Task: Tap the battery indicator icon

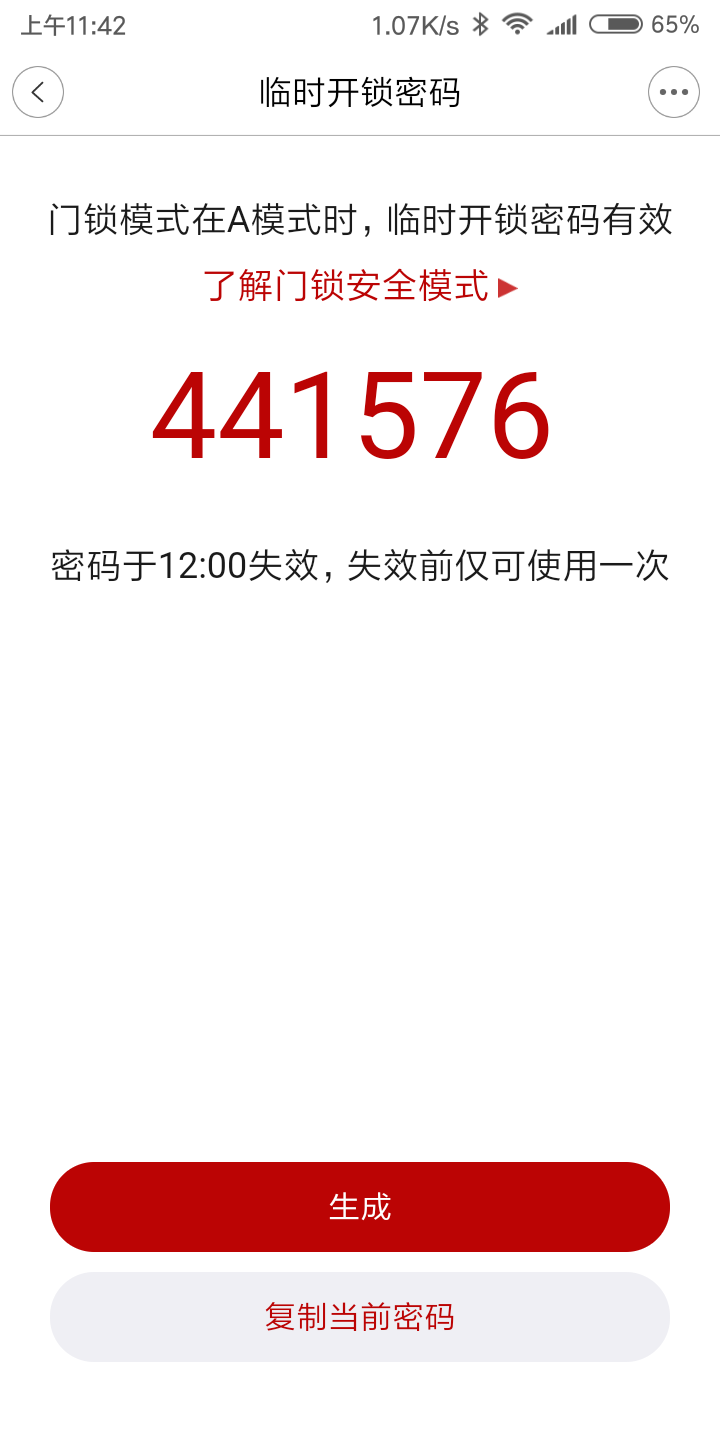Action: (x=613, y=26)
